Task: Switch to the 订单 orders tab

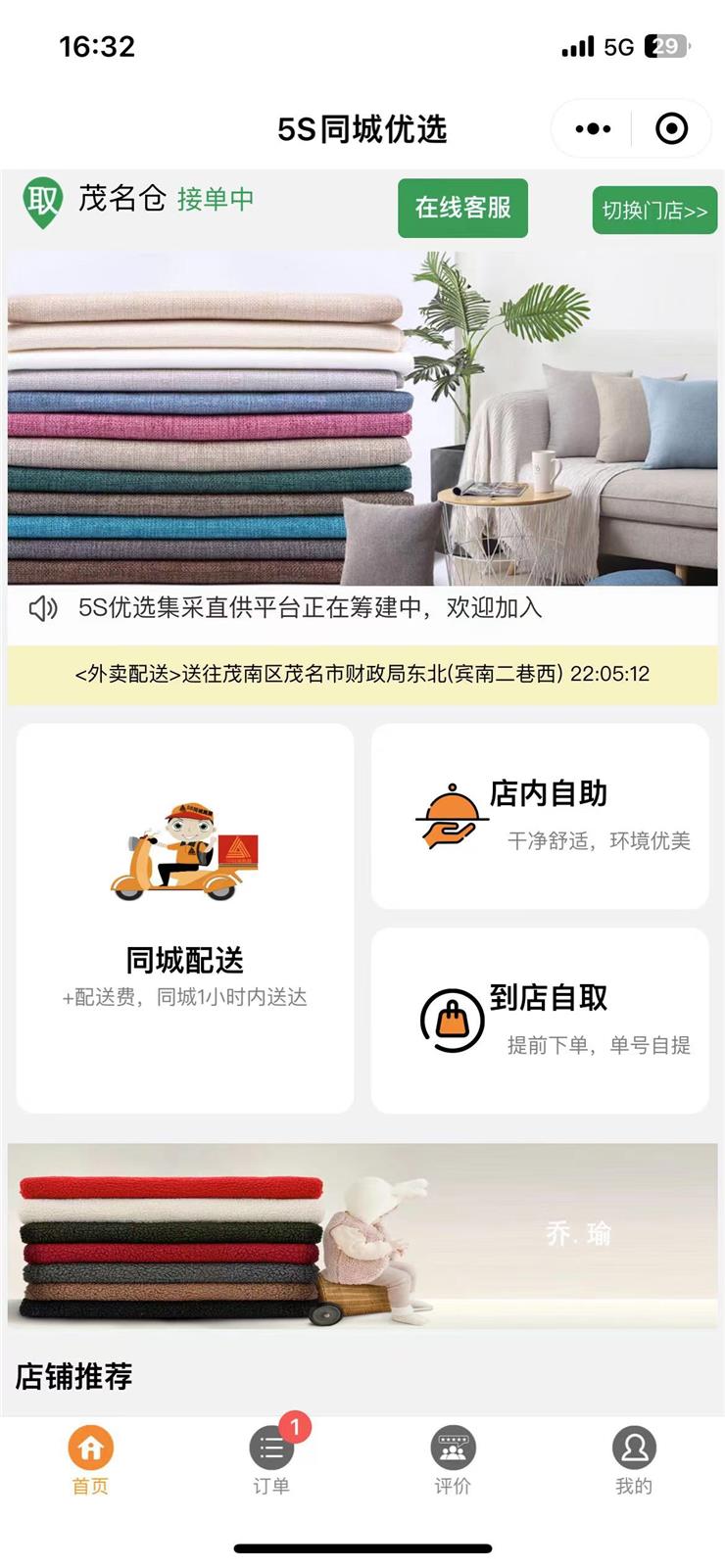Action: pos(271,1459)
